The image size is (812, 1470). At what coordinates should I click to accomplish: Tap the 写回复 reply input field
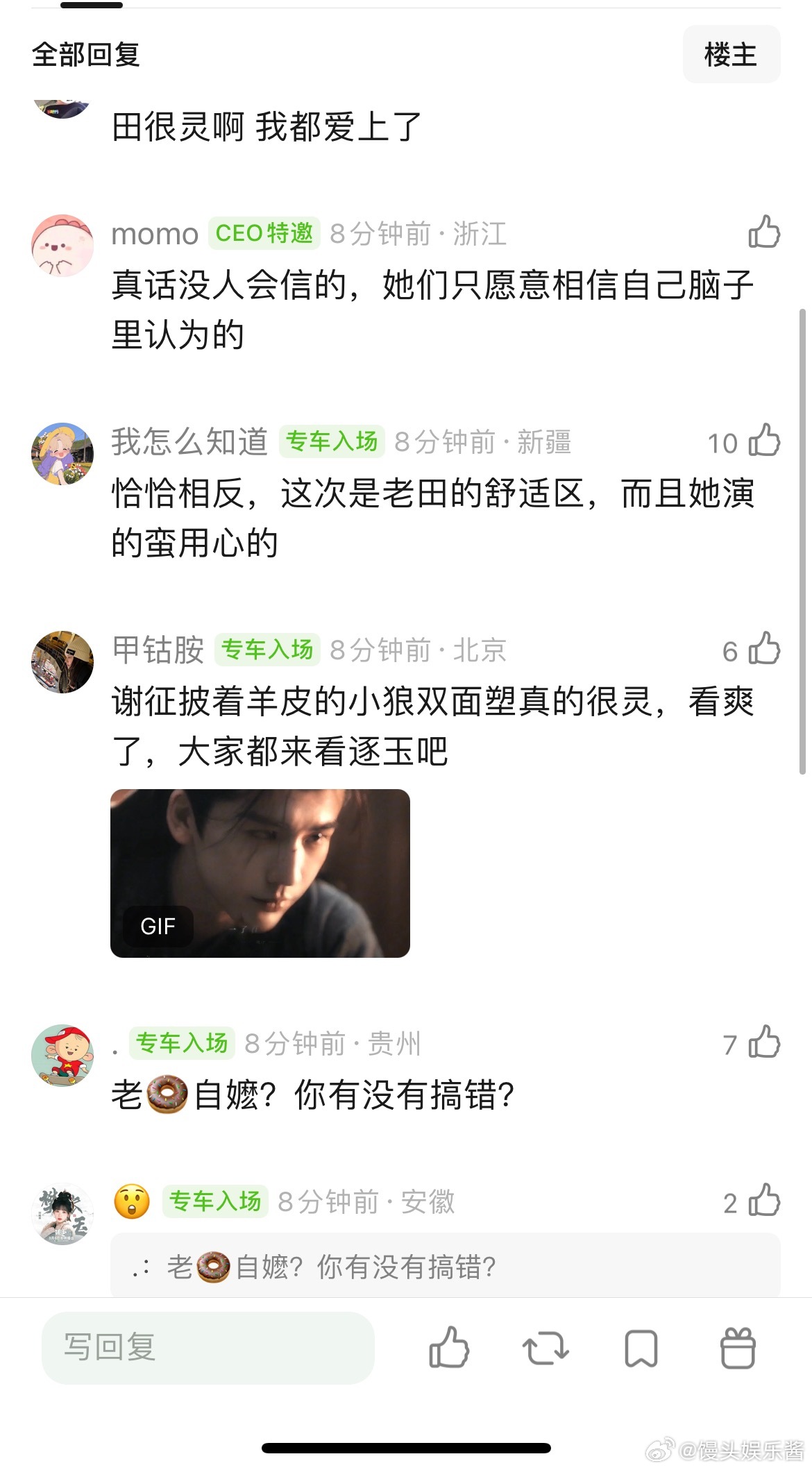point(206,1346)
